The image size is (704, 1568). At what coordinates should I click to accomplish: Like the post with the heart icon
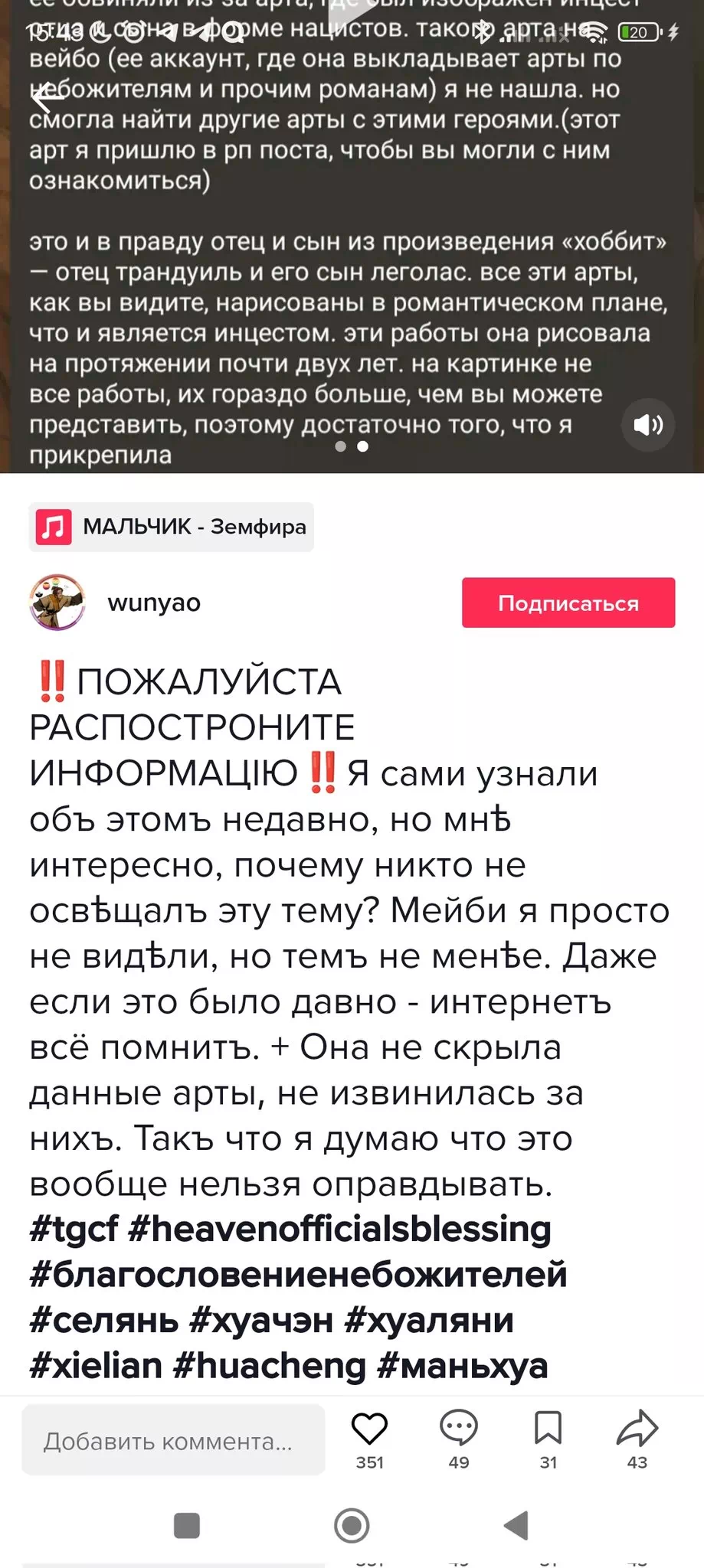click(x=369, y=1429)
